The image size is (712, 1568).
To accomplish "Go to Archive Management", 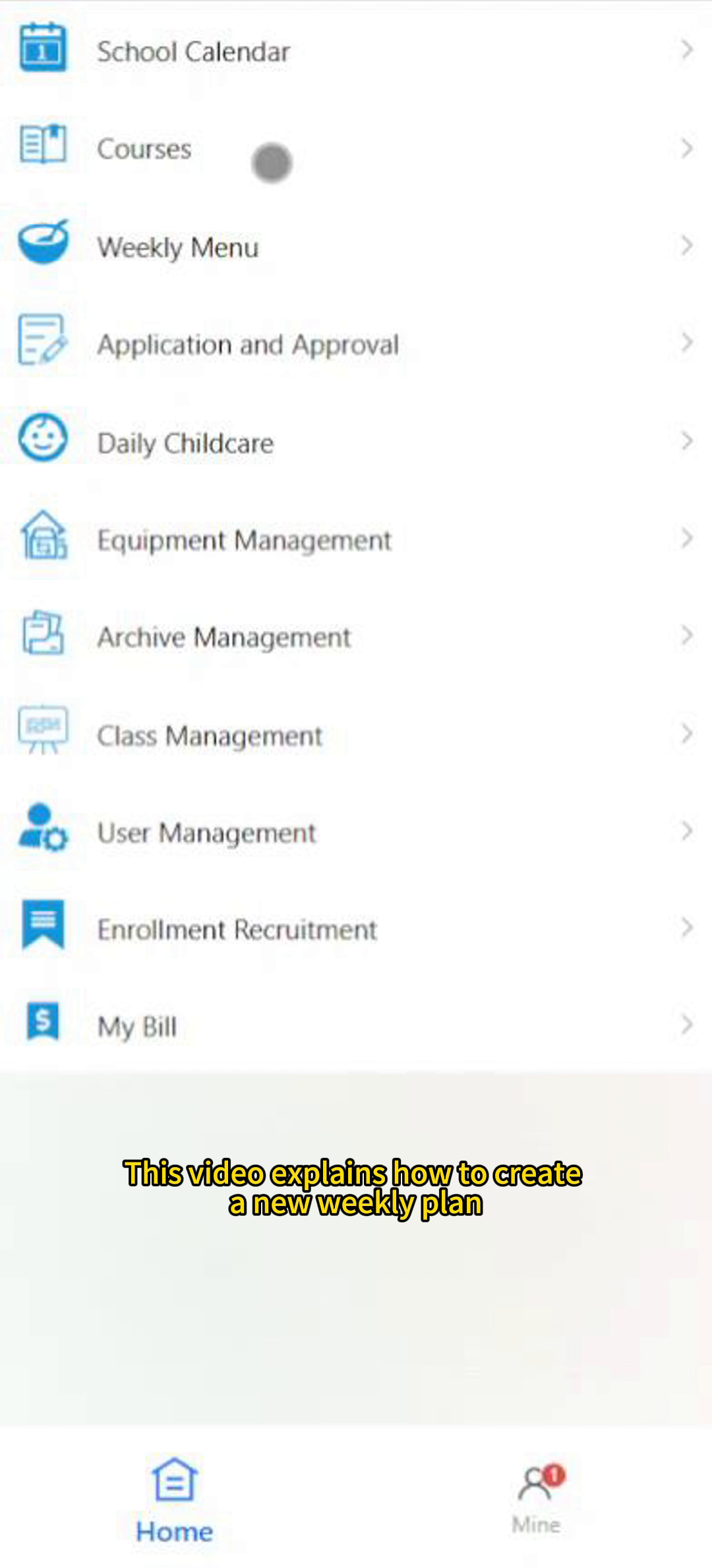I will [224, 637].
